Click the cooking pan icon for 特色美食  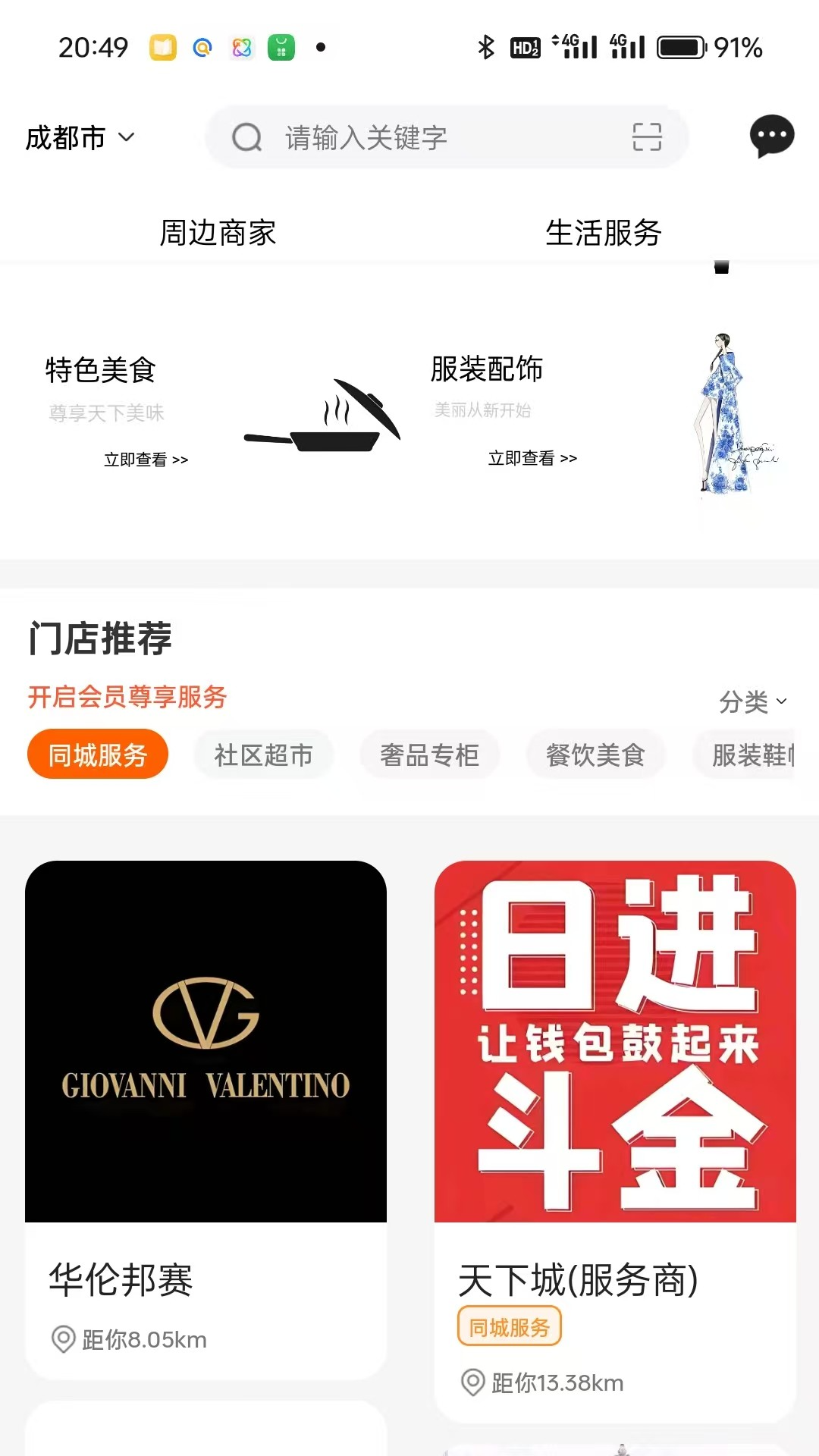click(x=322, y=417)
